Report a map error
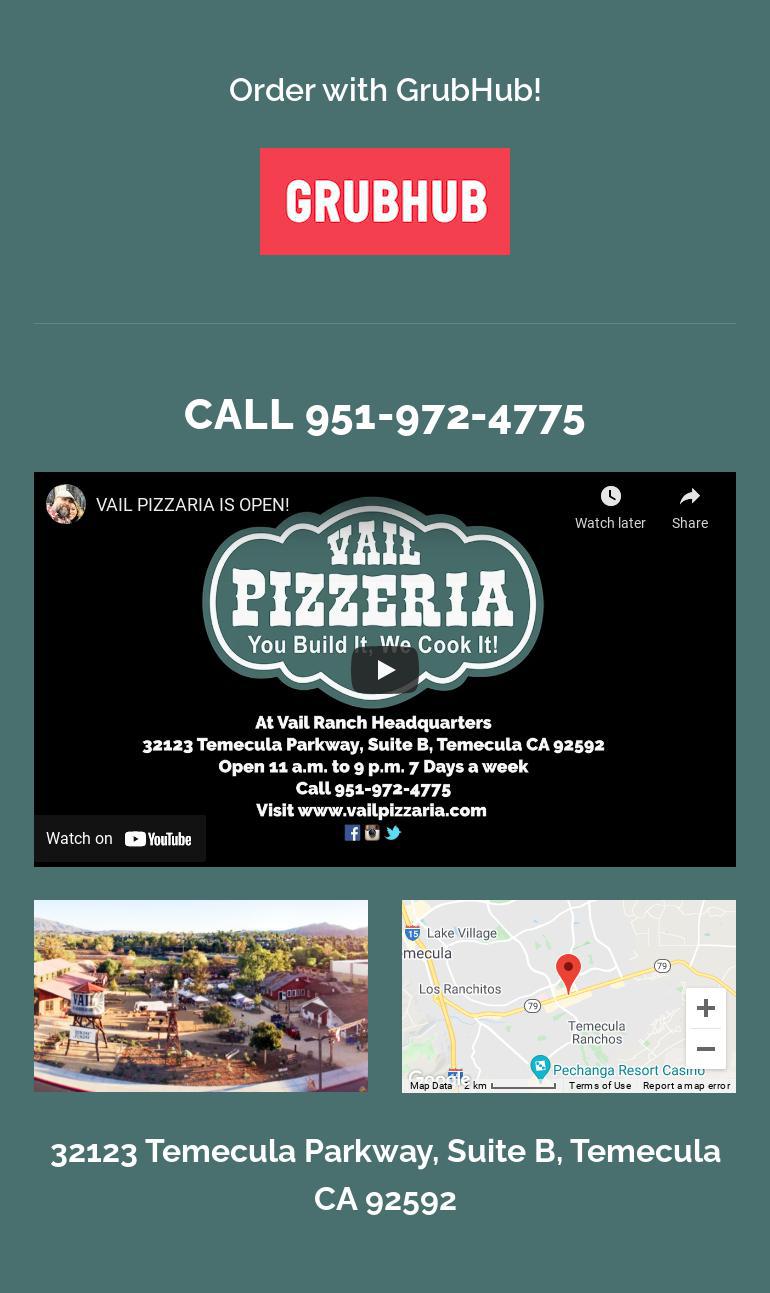The width and height of the screenshot is (770, 1293). point(686,1085)
